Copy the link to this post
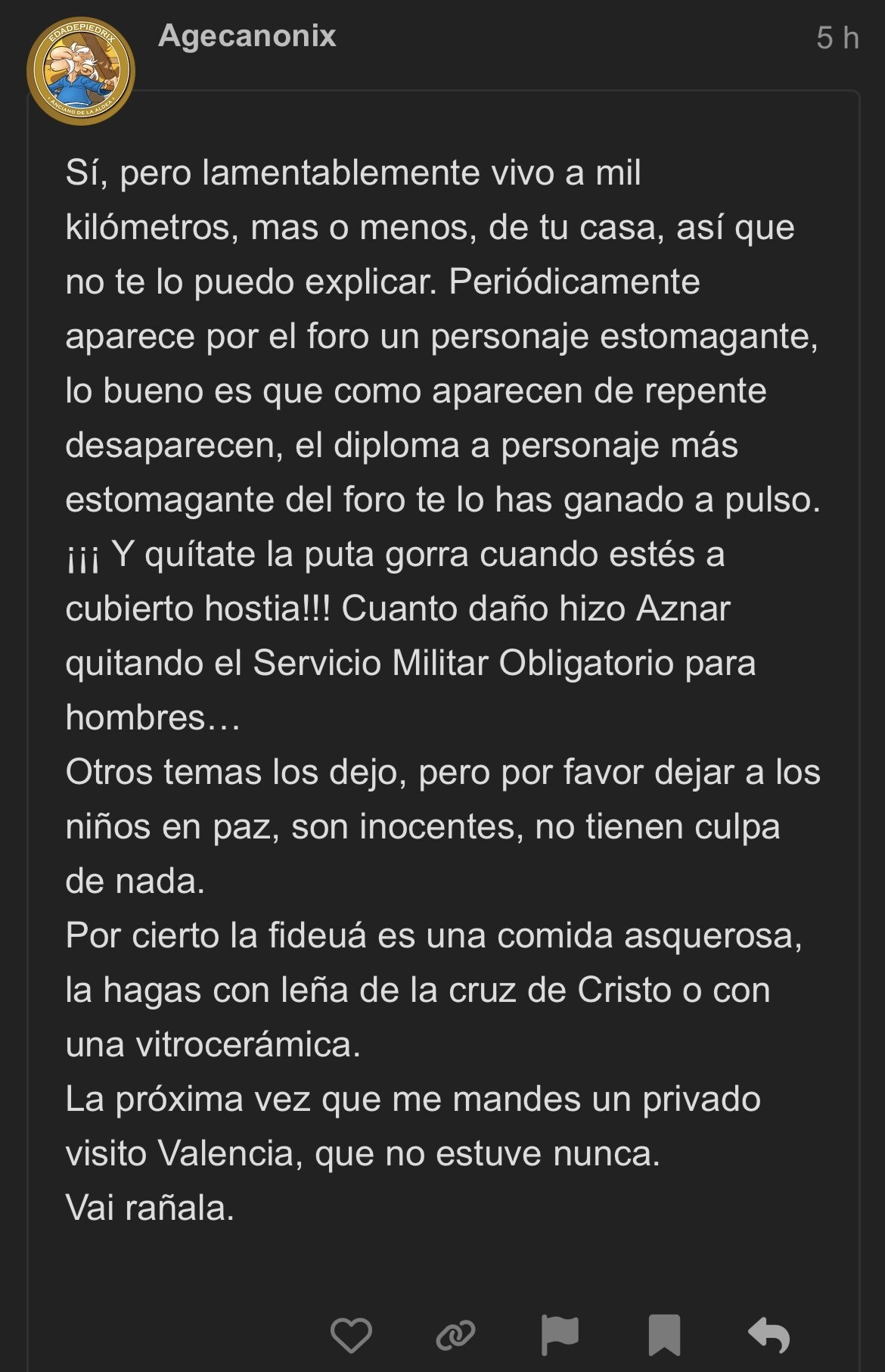This screenshot has height=1372, width=885. [x=455, y=1335]
